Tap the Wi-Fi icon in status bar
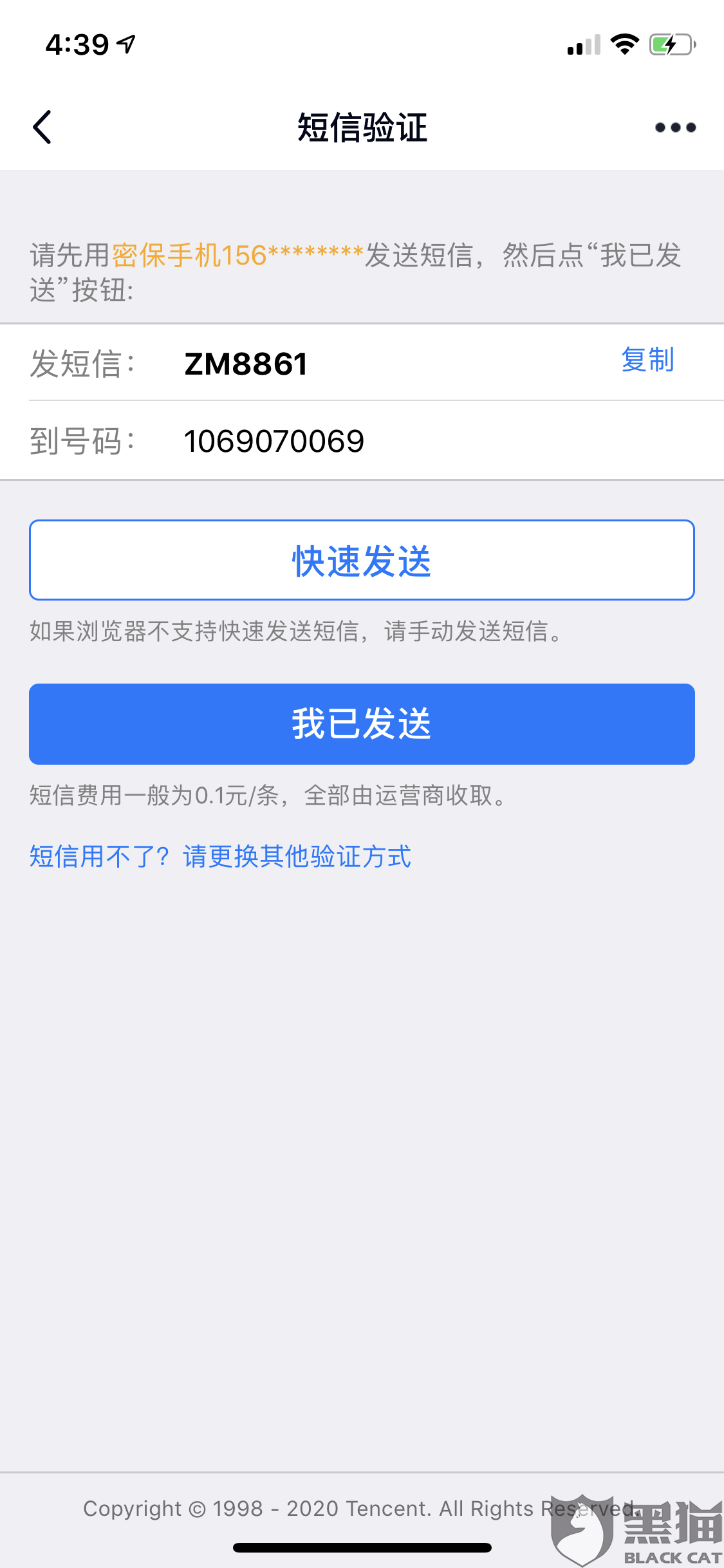Screen dimensions: 724x1568 tap(622, 44)
